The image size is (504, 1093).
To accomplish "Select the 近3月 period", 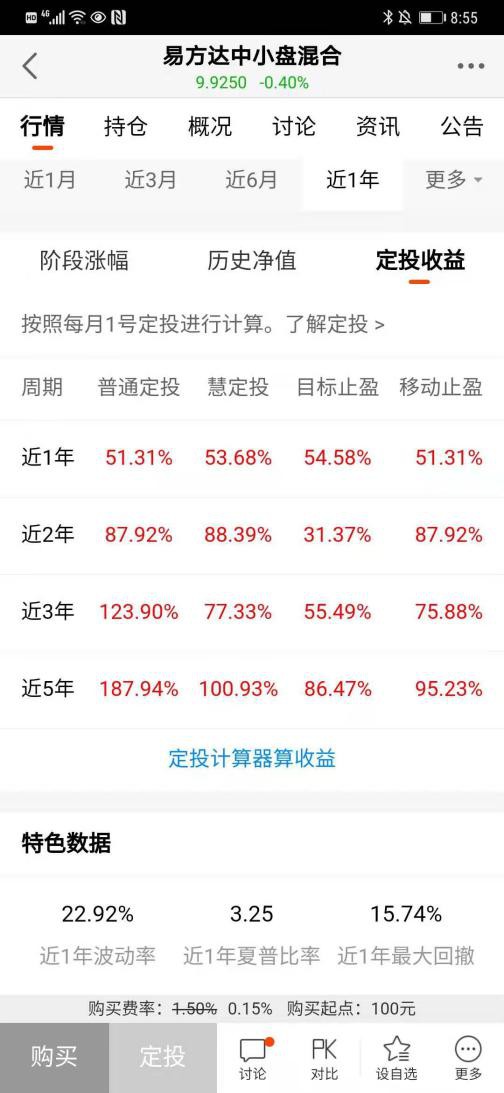I will [x=151, y=181].
